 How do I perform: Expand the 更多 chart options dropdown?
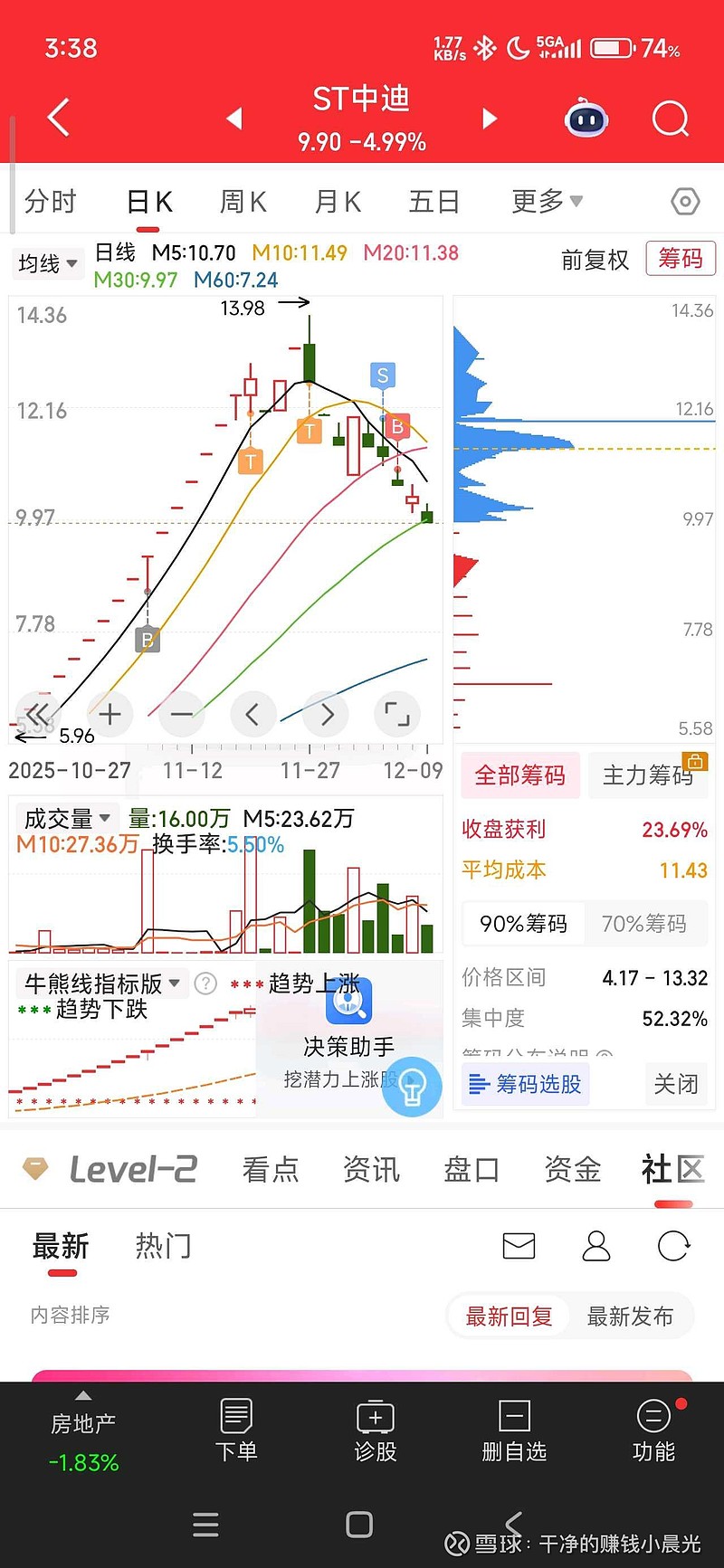click(x=547, y=201)
